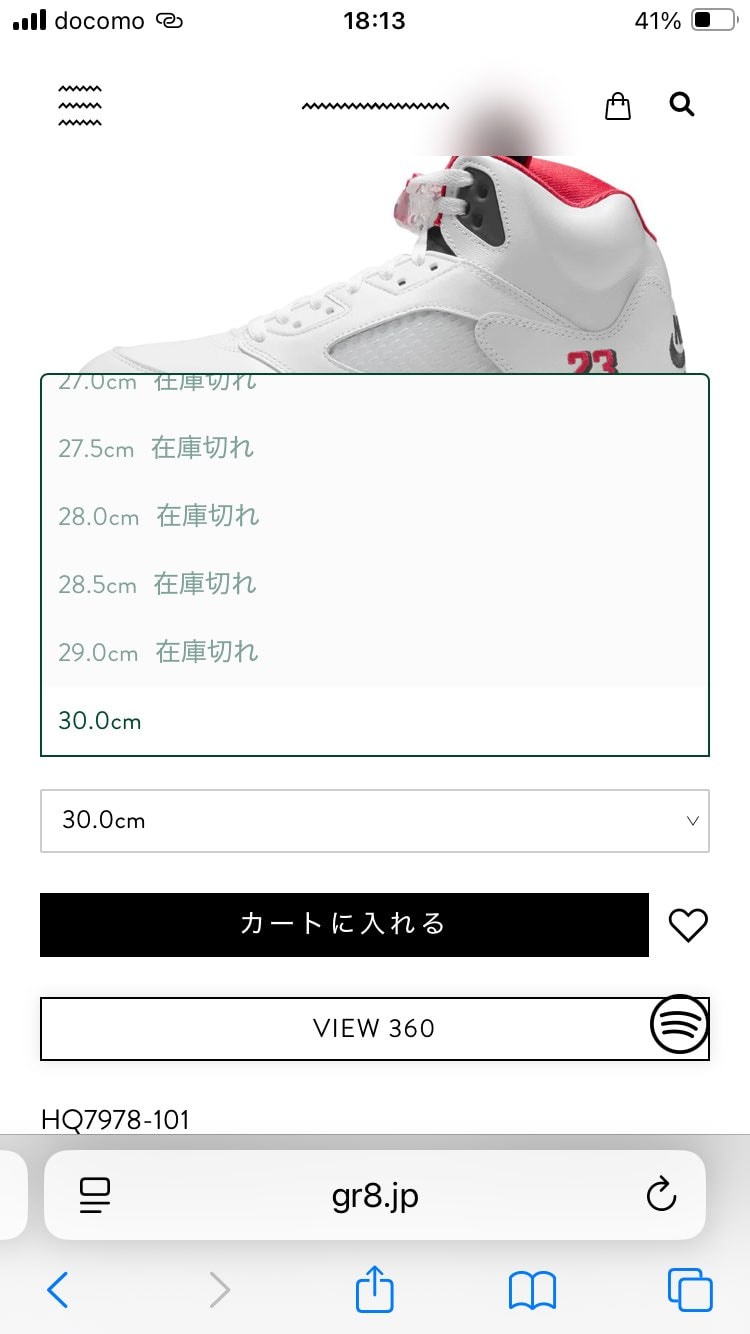The width and height of the screenshot is (750, 1334).
Task: Expand the 30.0cm size dropdown
Action: click(374, 821)
